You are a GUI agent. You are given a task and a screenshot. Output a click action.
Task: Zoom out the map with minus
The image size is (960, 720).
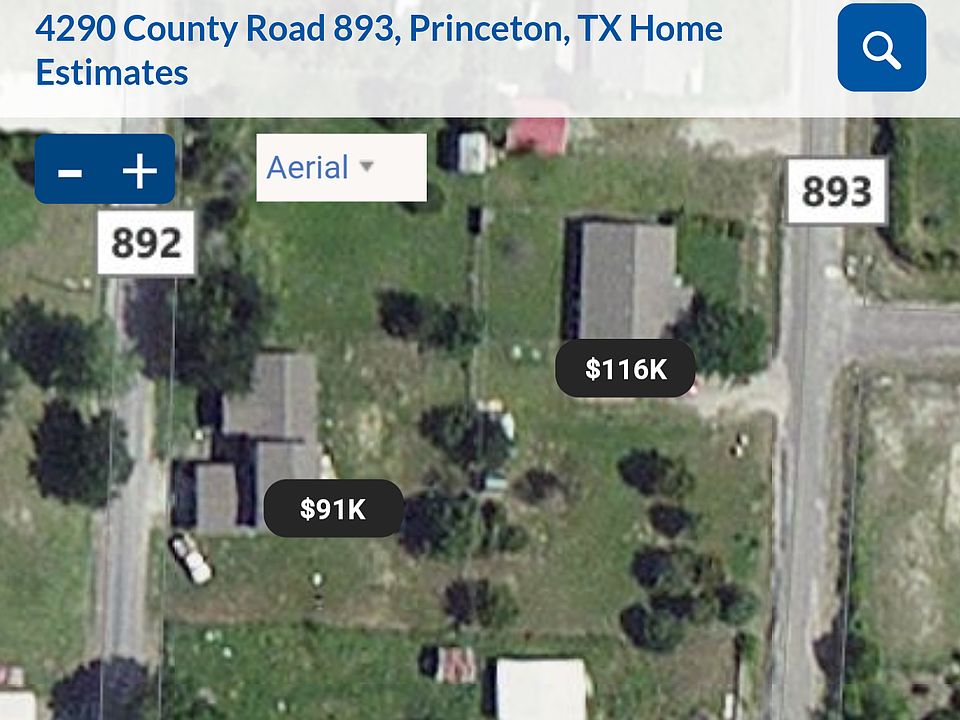pyautogui.click(x=70, y=170)
